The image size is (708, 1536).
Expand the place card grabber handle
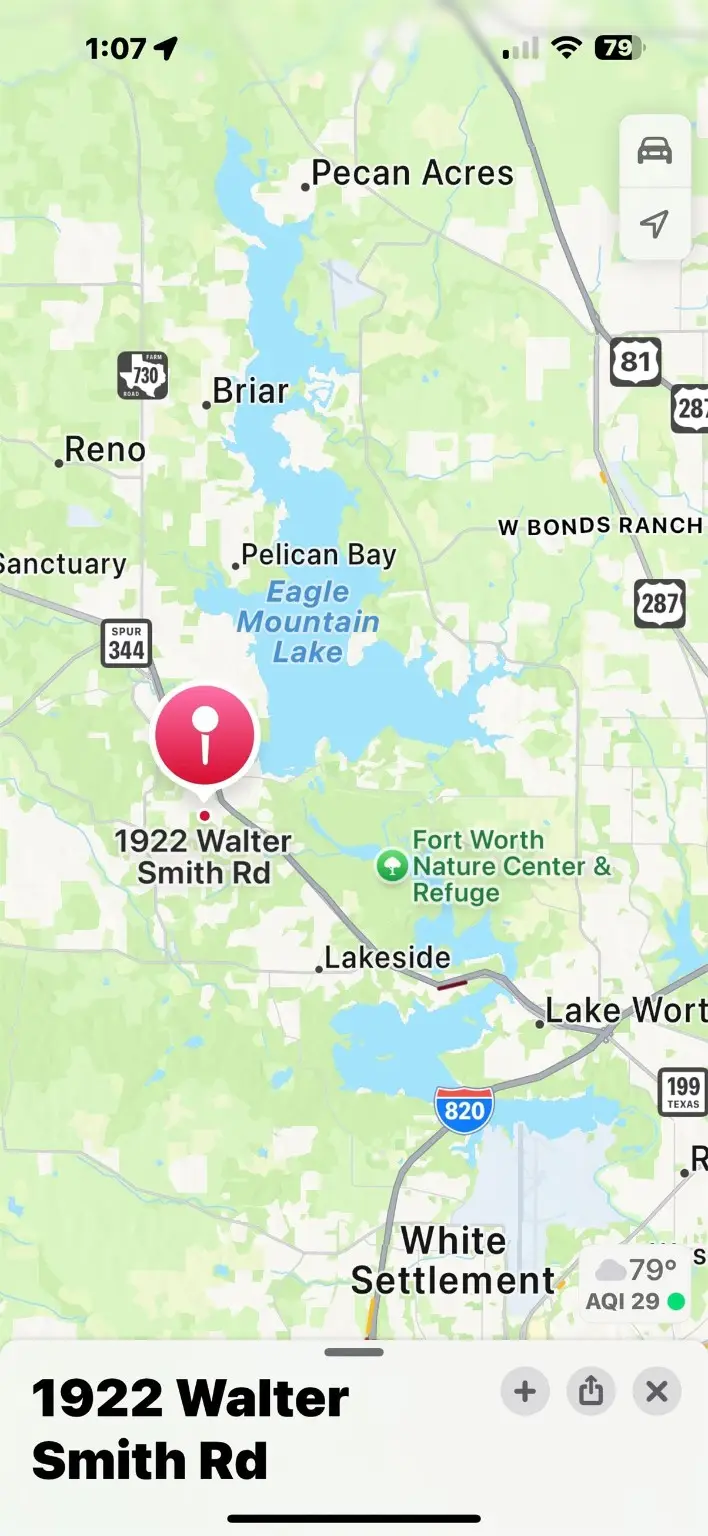point(354,1352)
